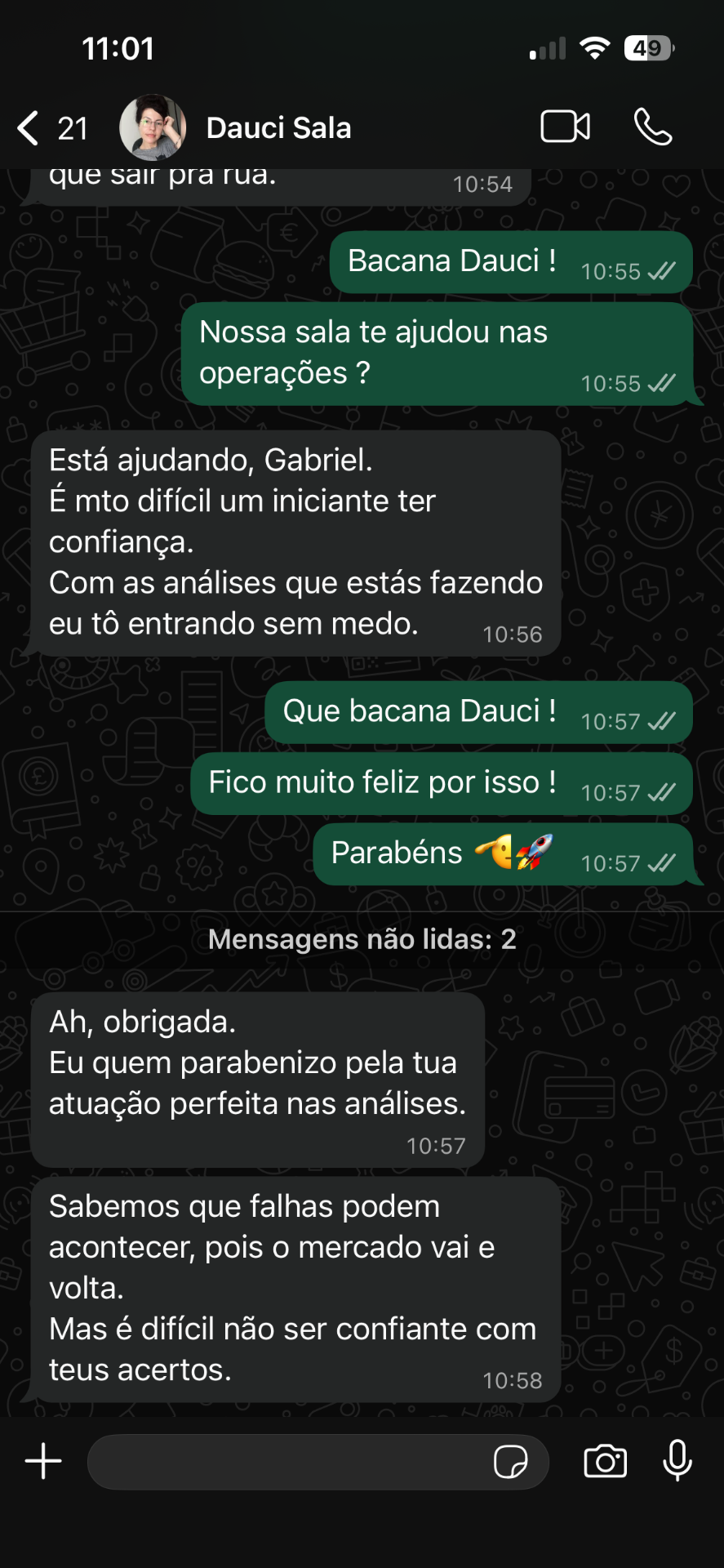Open Dauci Sala's contact info
This screenshot has height=1568, width=724.
click(x=278, y=128)
